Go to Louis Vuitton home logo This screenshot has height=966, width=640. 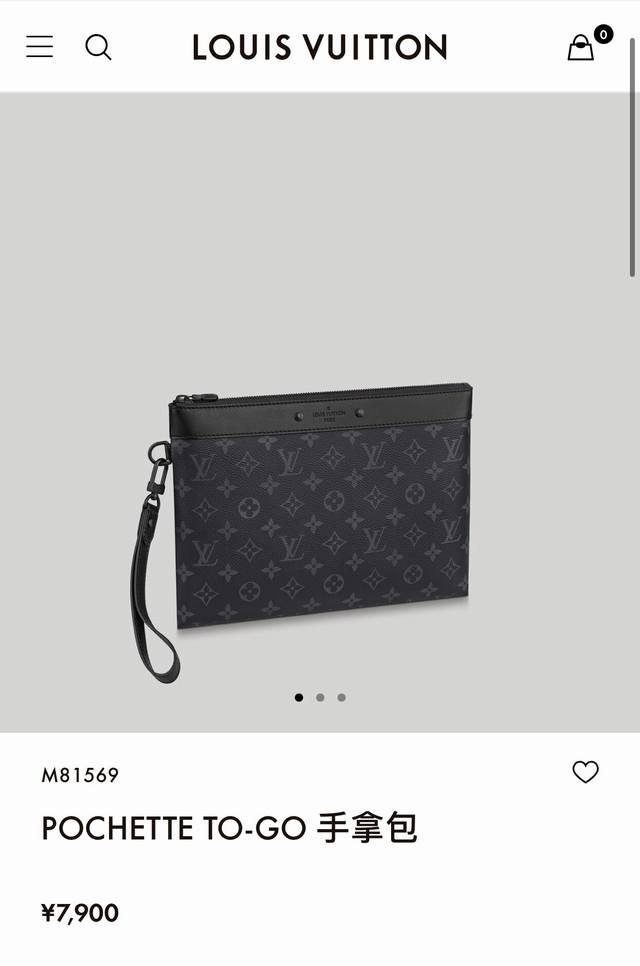(x=320, y=47)
